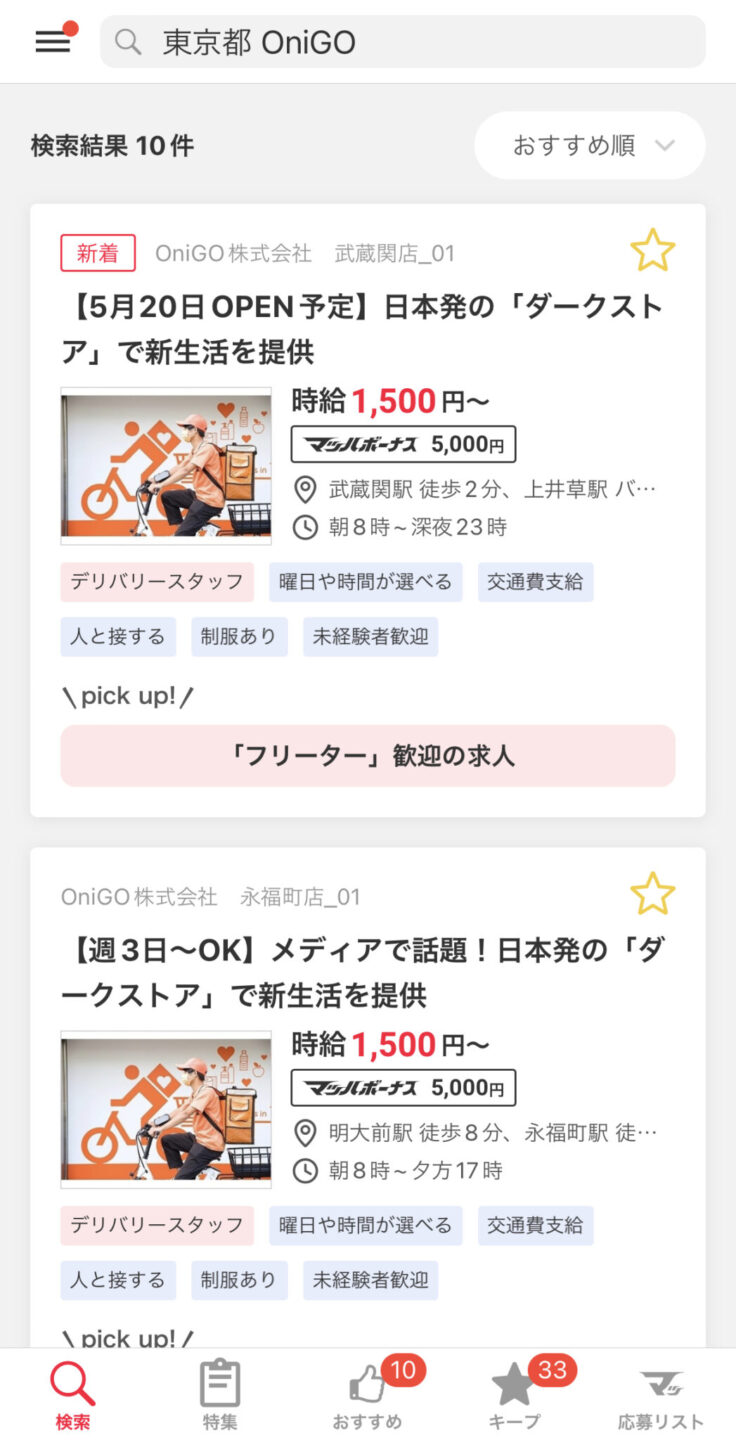Image resolution: width=736 pixels, height=1440 pixels.
Task: Open the 武蔵関店_01 job listing card
Action: point(368,510)
